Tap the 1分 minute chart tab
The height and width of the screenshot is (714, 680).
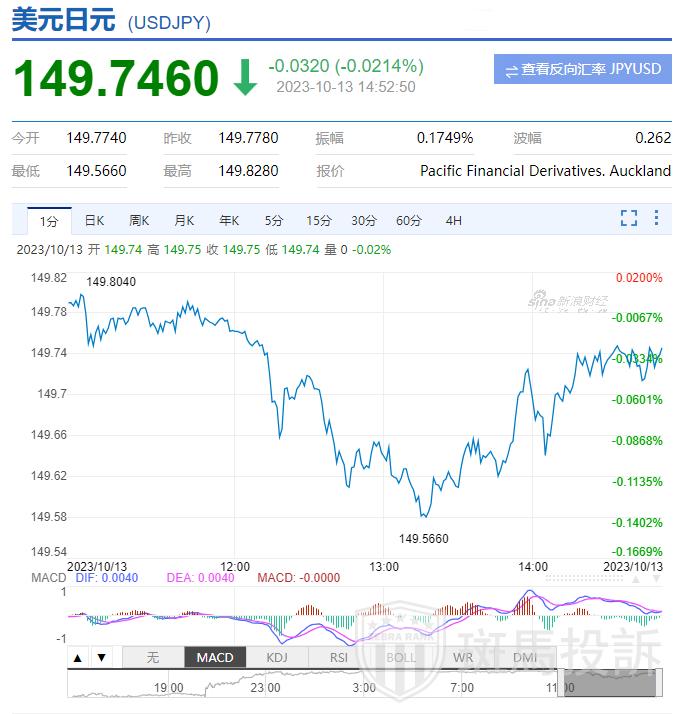point(49,220)
